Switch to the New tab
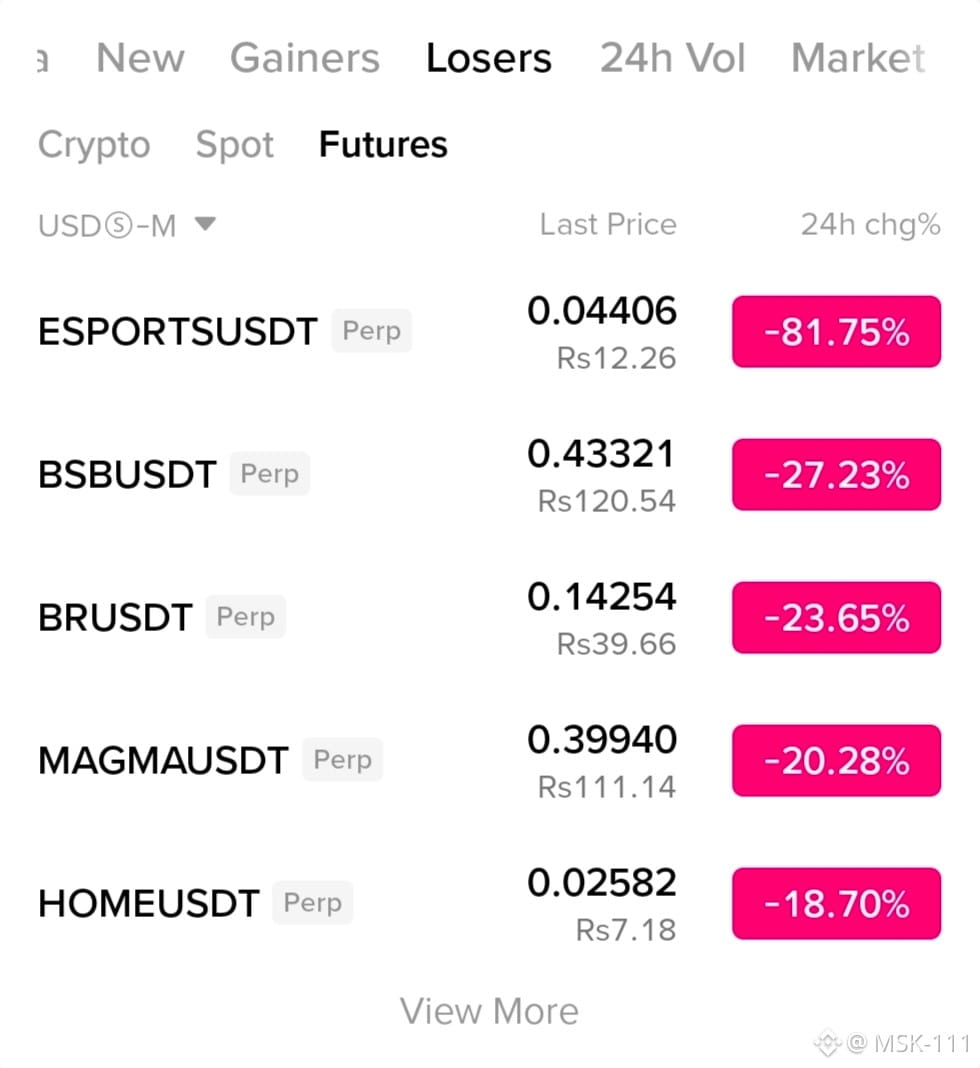This screenshot has width=980, height=1068. (140, 58)
